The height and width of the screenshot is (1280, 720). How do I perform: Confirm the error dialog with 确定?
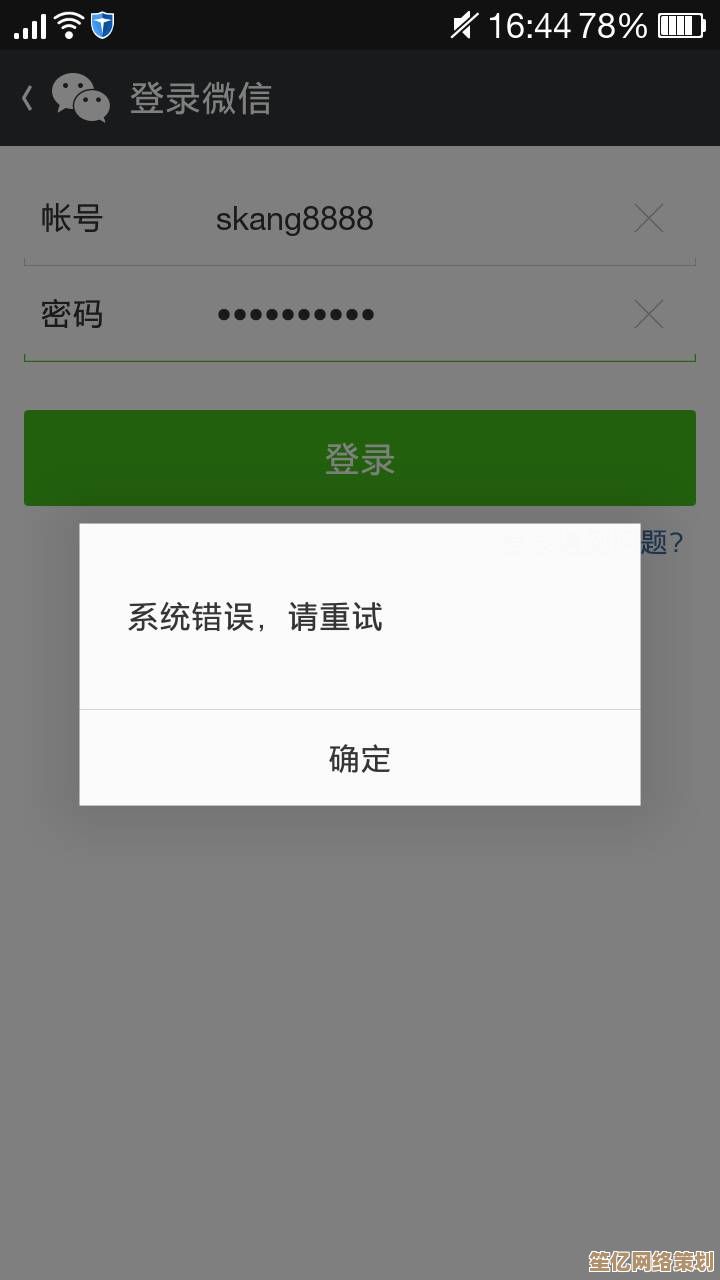[360, 759]
